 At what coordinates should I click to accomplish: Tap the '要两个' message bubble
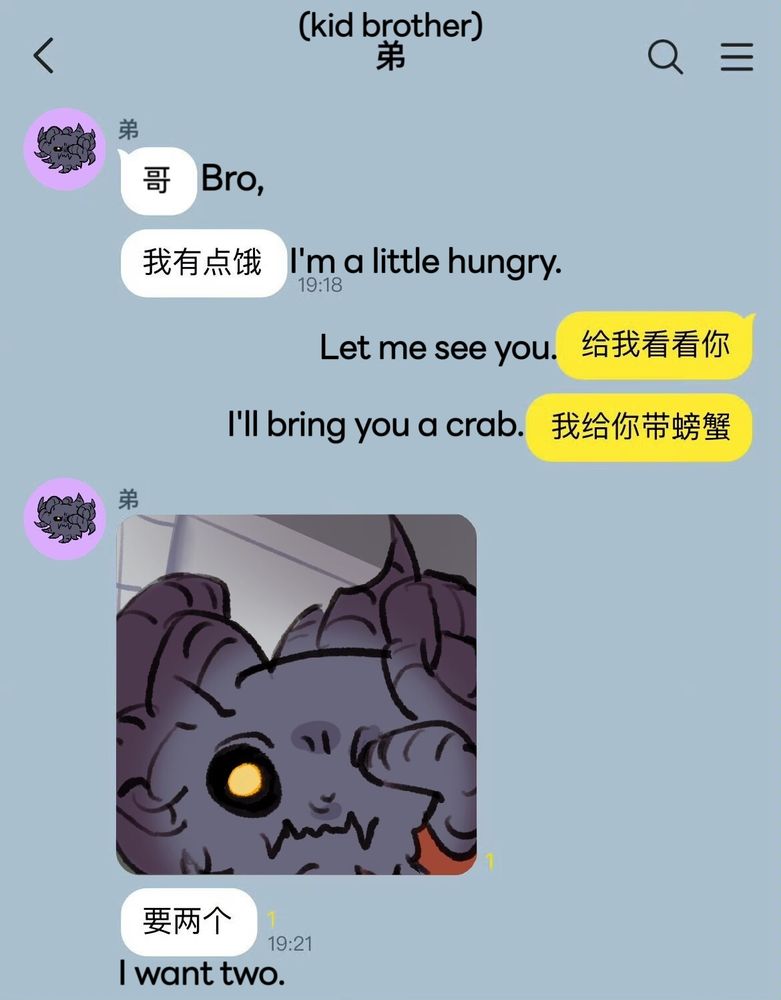[x=188, y=921]
